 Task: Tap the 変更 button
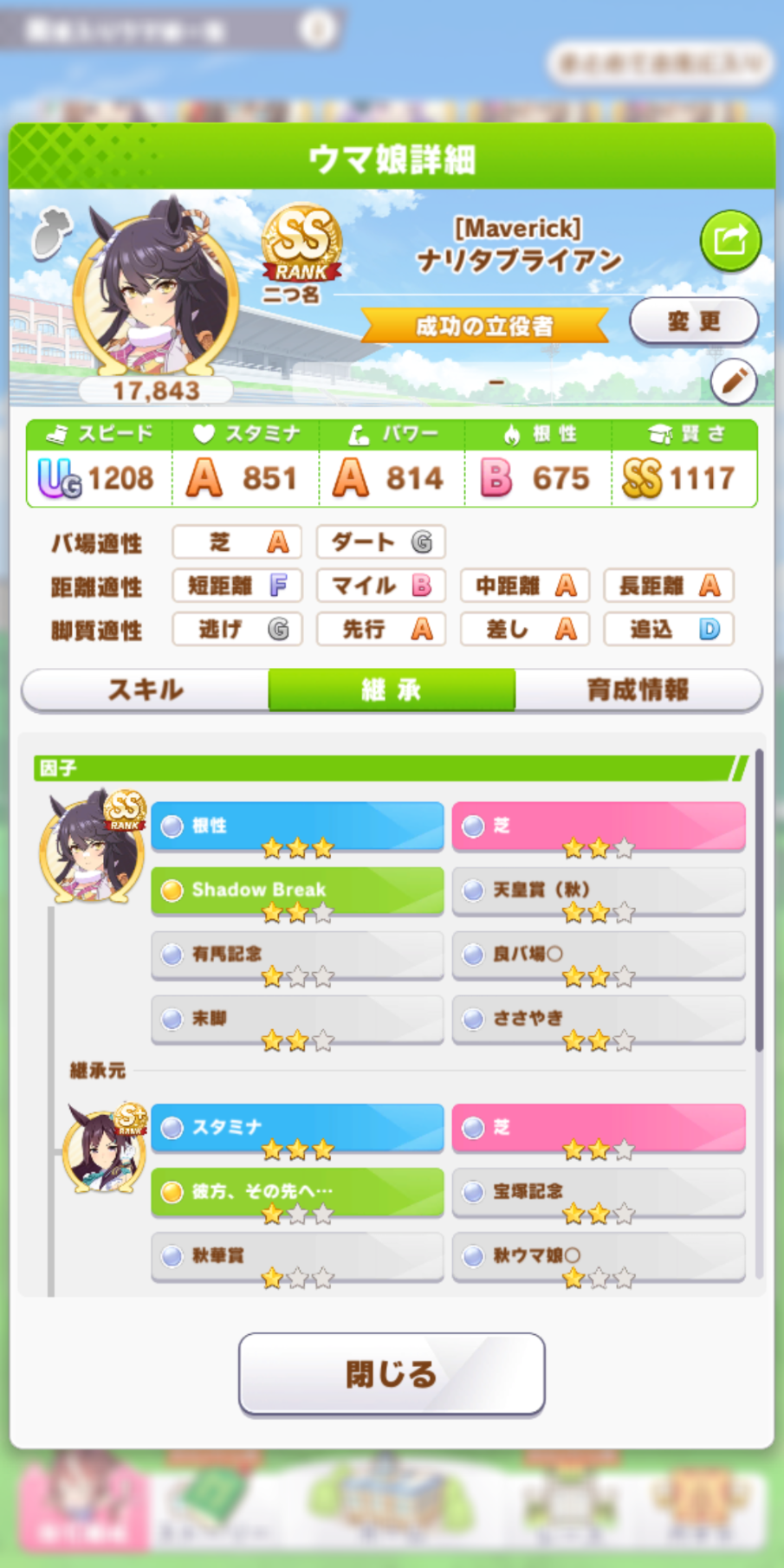pyautogui.click(x=694, y=321)
